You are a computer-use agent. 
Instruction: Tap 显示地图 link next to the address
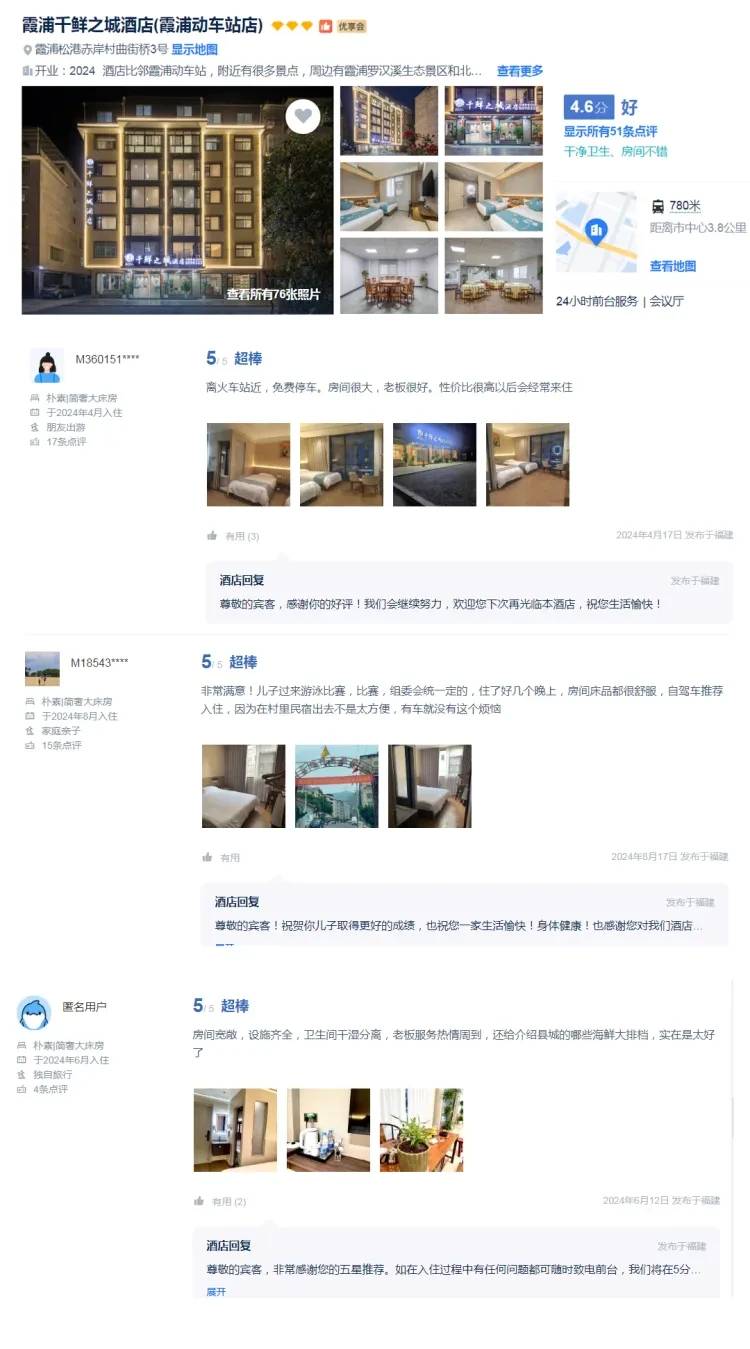pos(194,49)
